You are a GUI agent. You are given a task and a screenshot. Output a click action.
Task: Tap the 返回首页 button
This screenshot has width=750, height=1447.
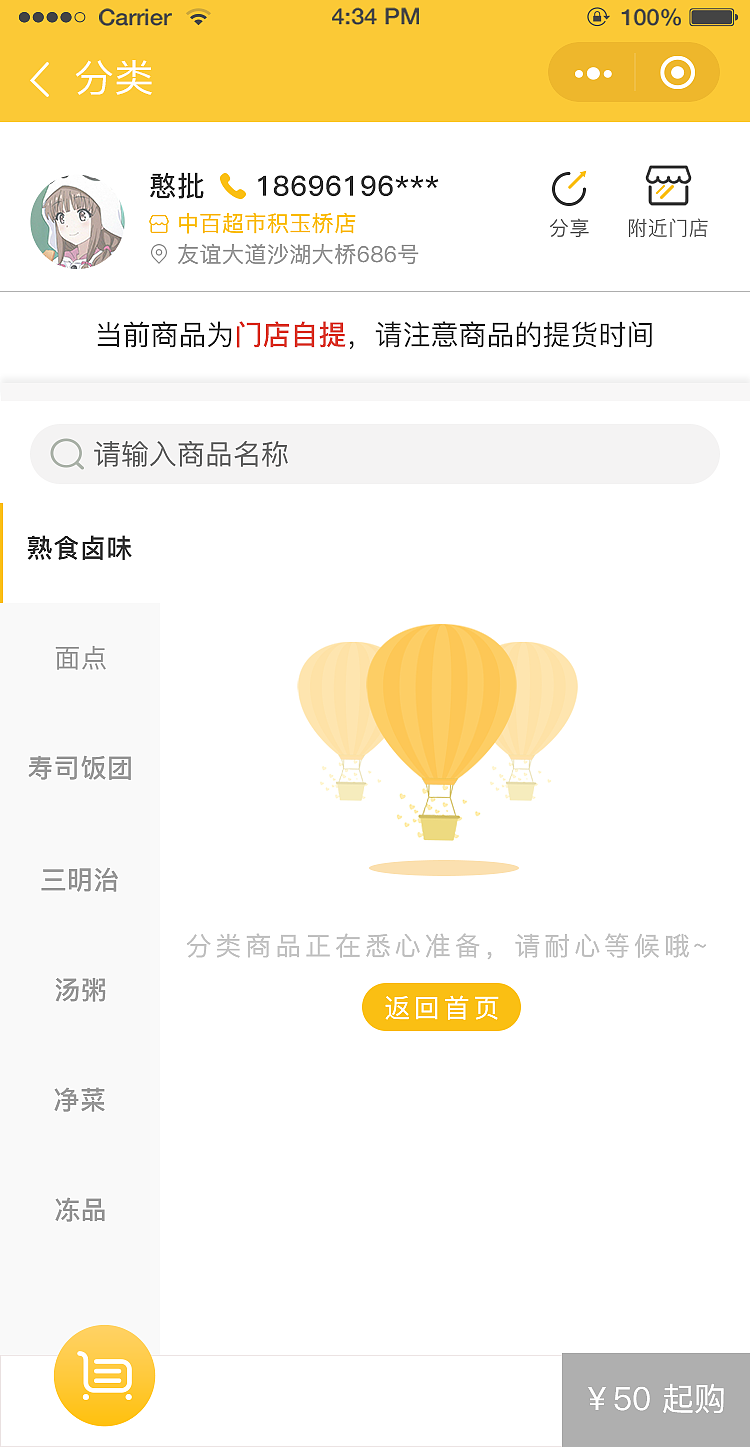[x=440, y=1007]
